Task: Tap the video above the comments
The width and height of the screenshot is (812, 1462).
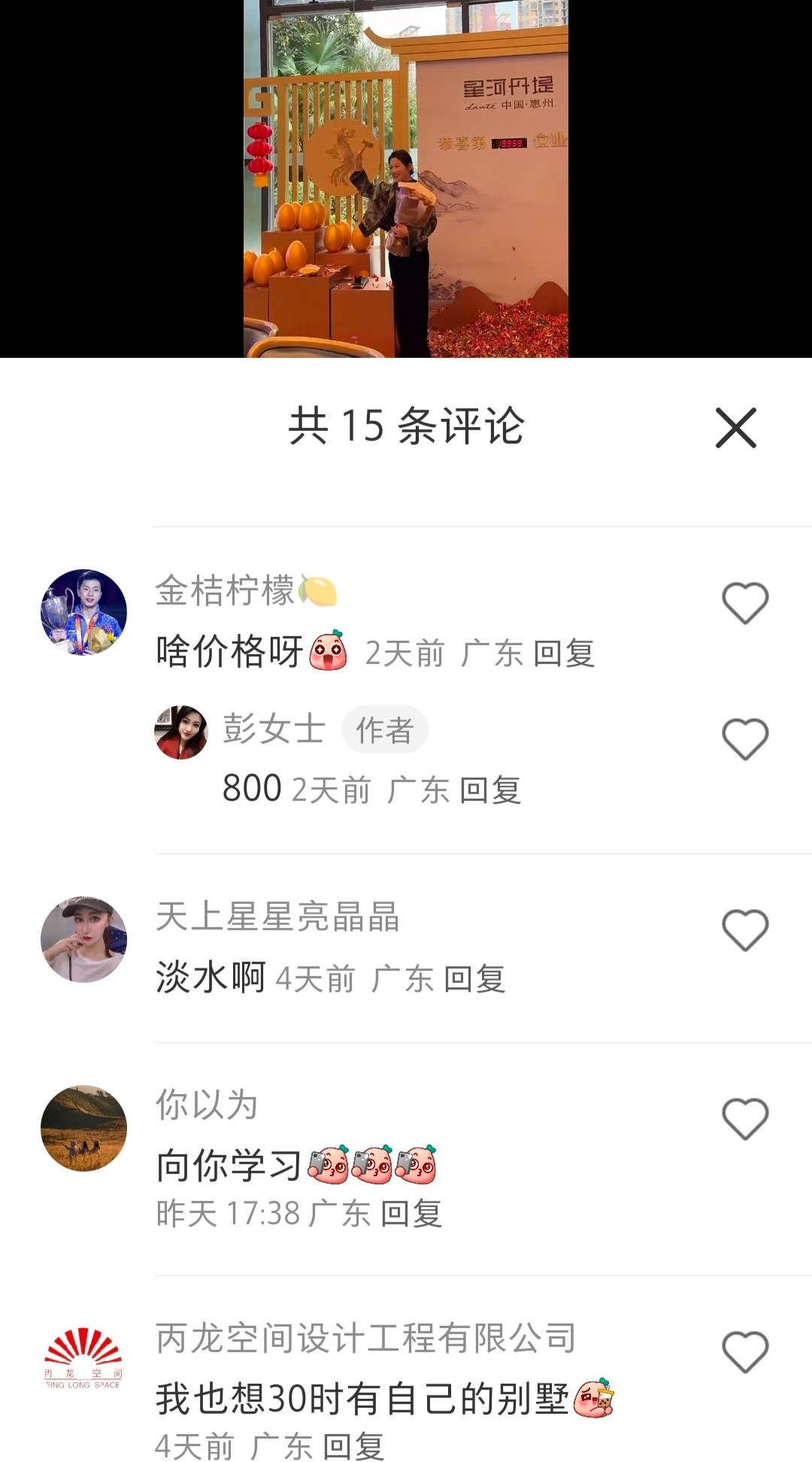Action: click(x=406, y=178)
